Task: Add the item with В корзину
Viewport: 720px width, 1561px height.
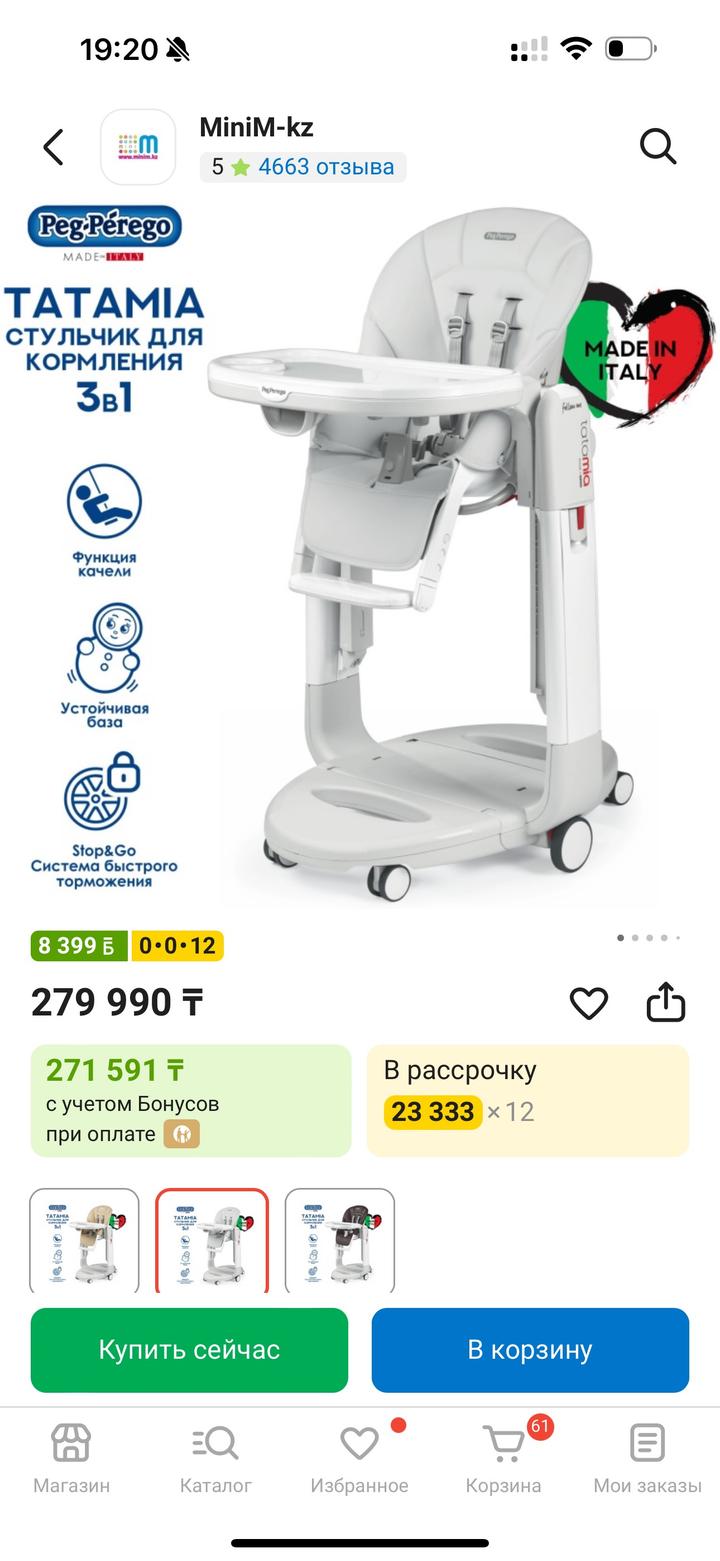Action: tap(530, 1350)
